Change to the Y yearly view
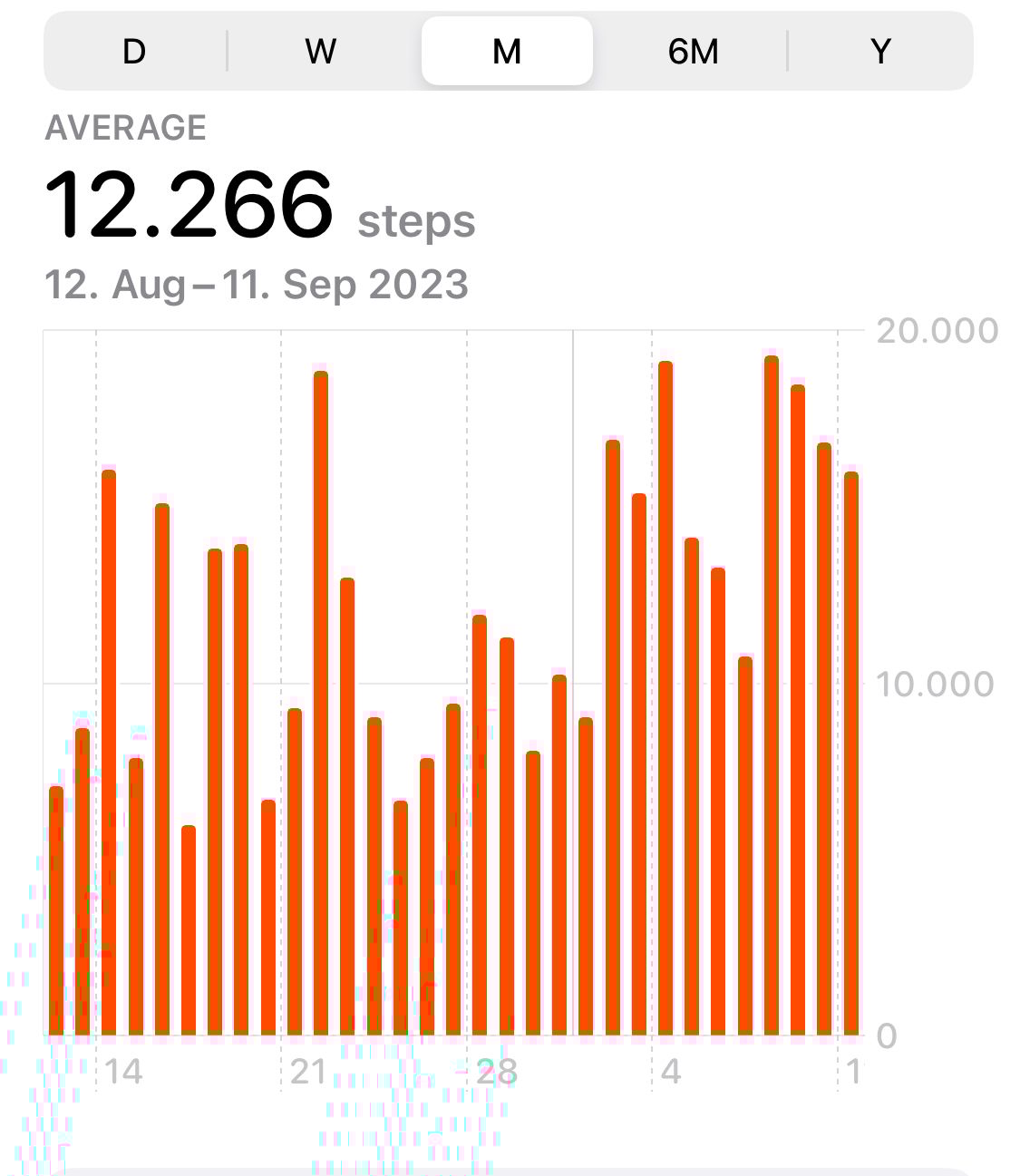The width and height of the screenshot is (1020, 1176). tap(880, 52)
